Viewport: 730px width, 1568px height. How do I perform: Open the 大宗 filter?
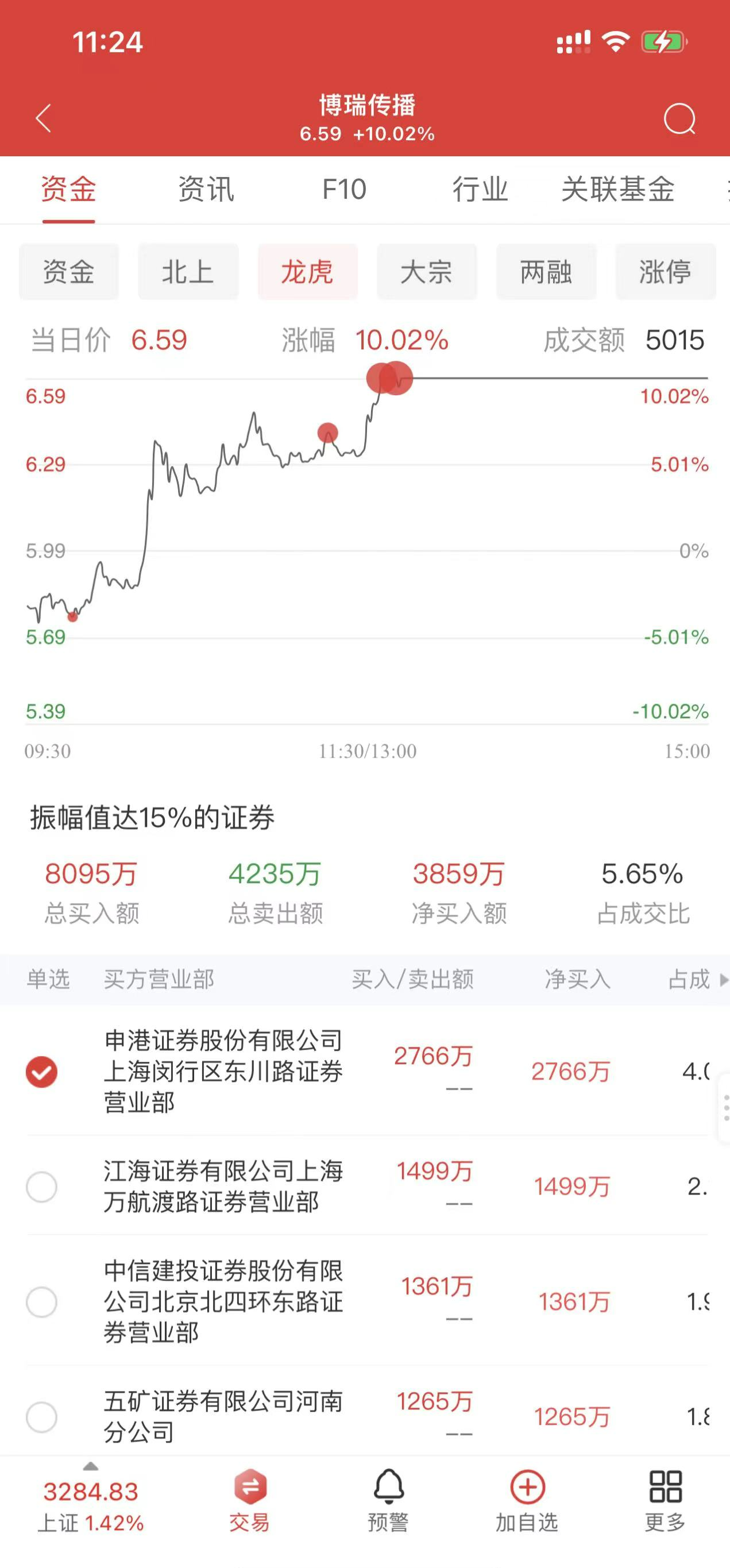click(x=426, y=272)
